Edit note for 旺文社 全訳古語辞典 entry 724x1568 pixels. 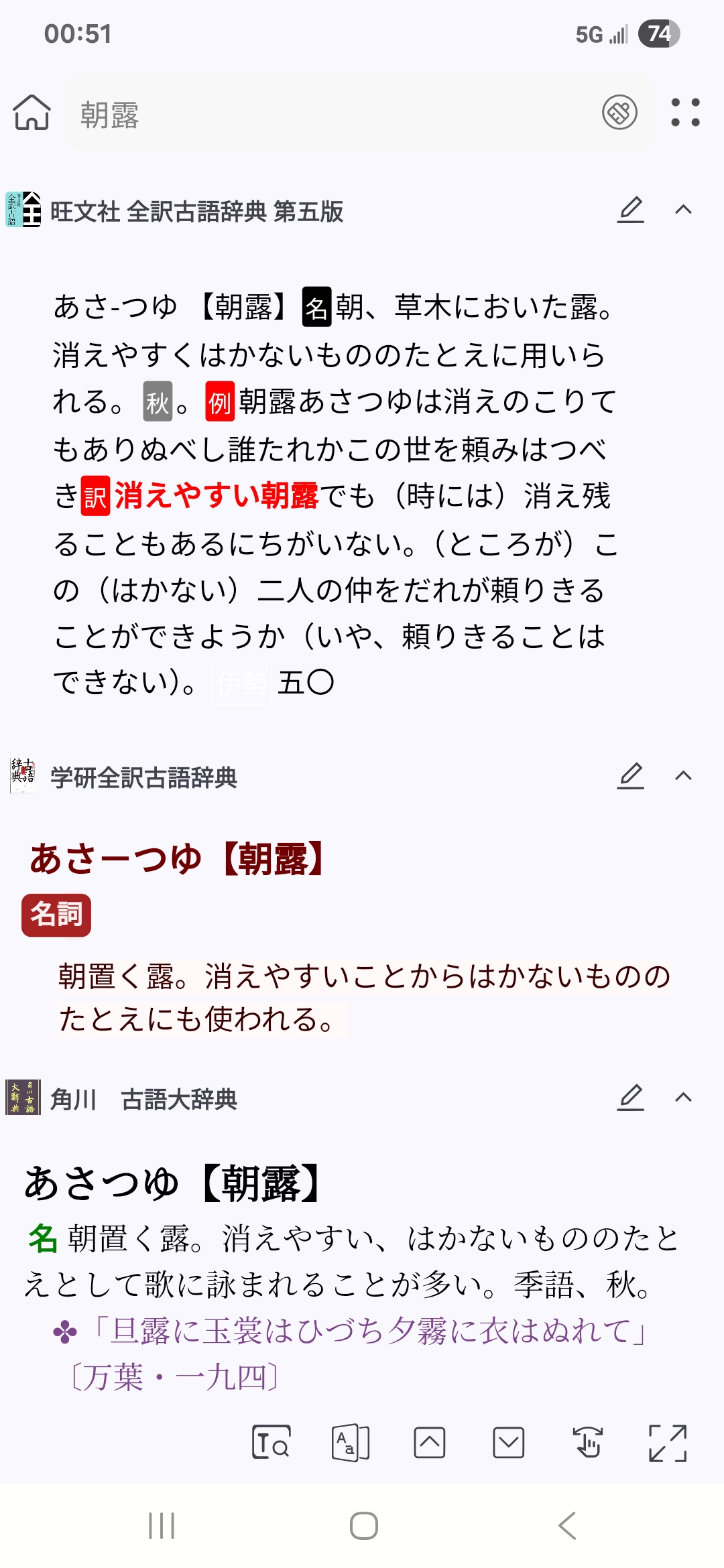click(x=630, y=210)
